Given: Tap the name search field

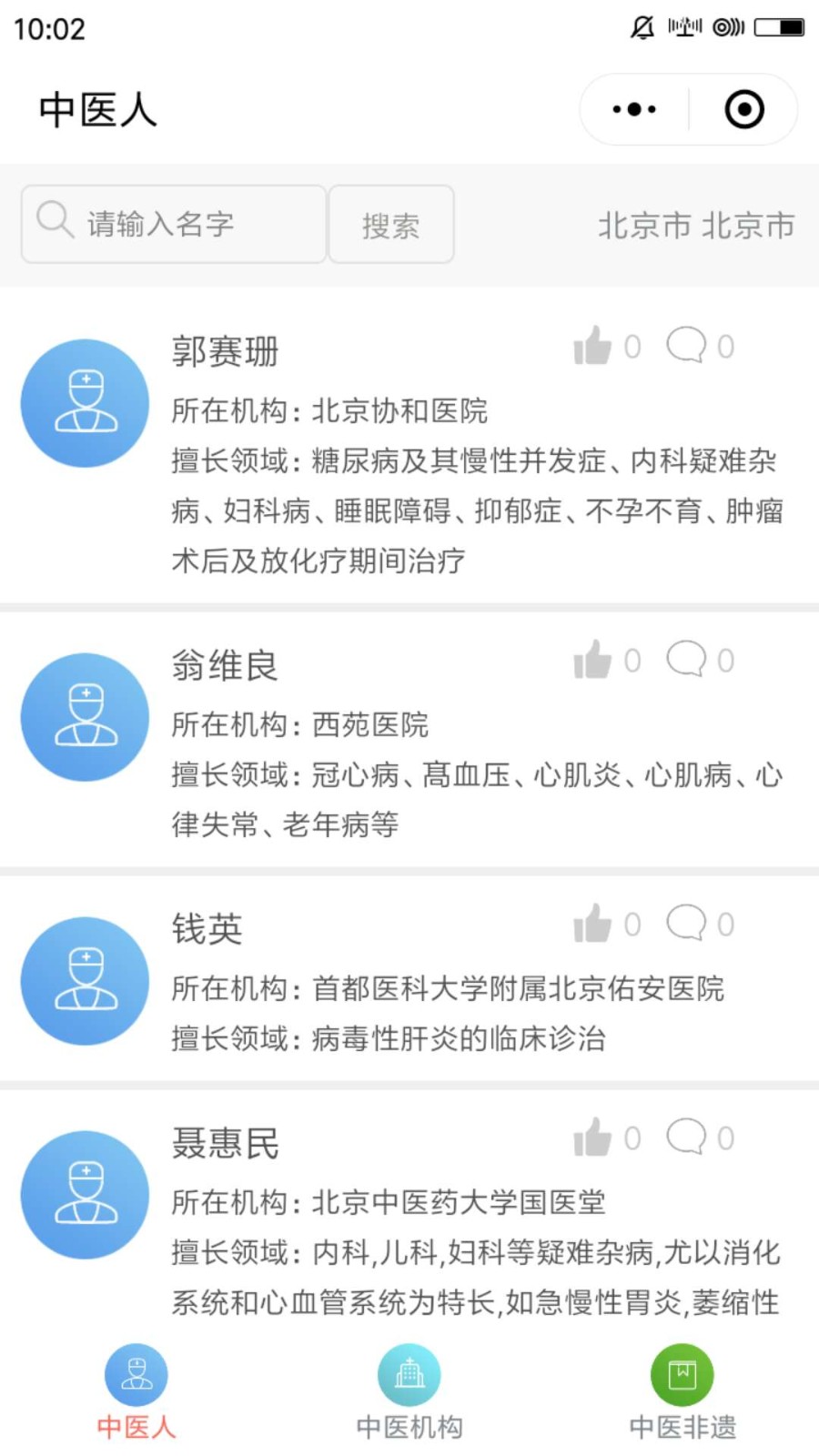Looking at the screenshot, I should tap(173, 224).
